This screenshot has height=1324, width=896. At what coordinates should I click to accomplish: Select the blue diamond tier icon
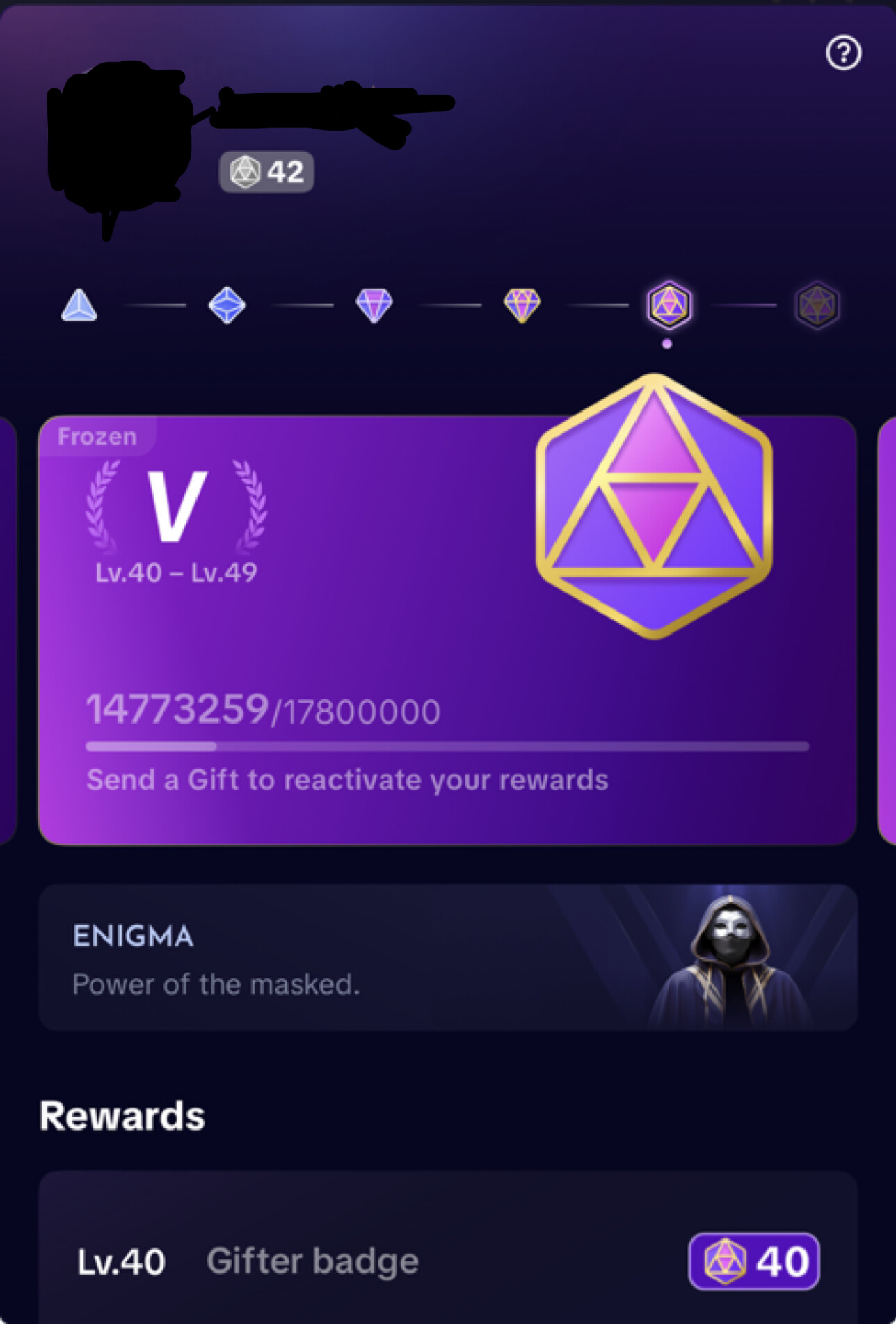coord(227,305)
